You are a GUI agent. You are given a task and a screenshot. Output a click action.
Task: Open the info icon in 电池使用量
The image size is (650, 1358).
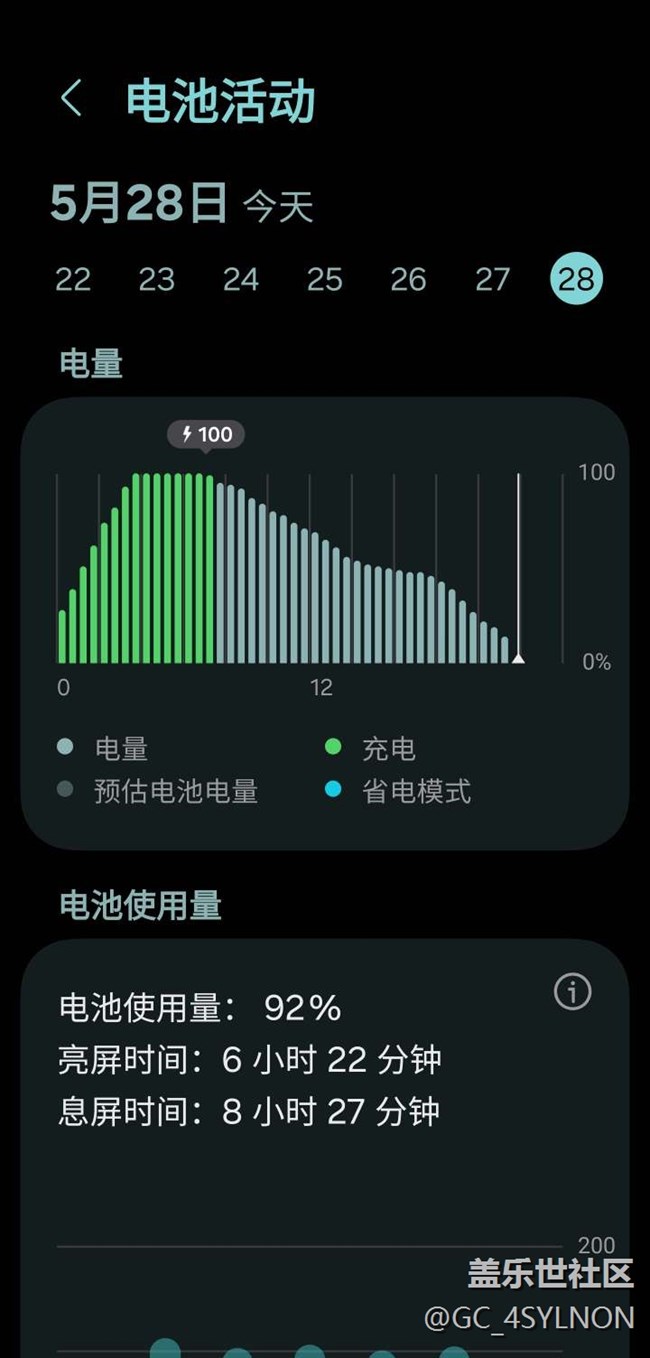pos(573,991)
